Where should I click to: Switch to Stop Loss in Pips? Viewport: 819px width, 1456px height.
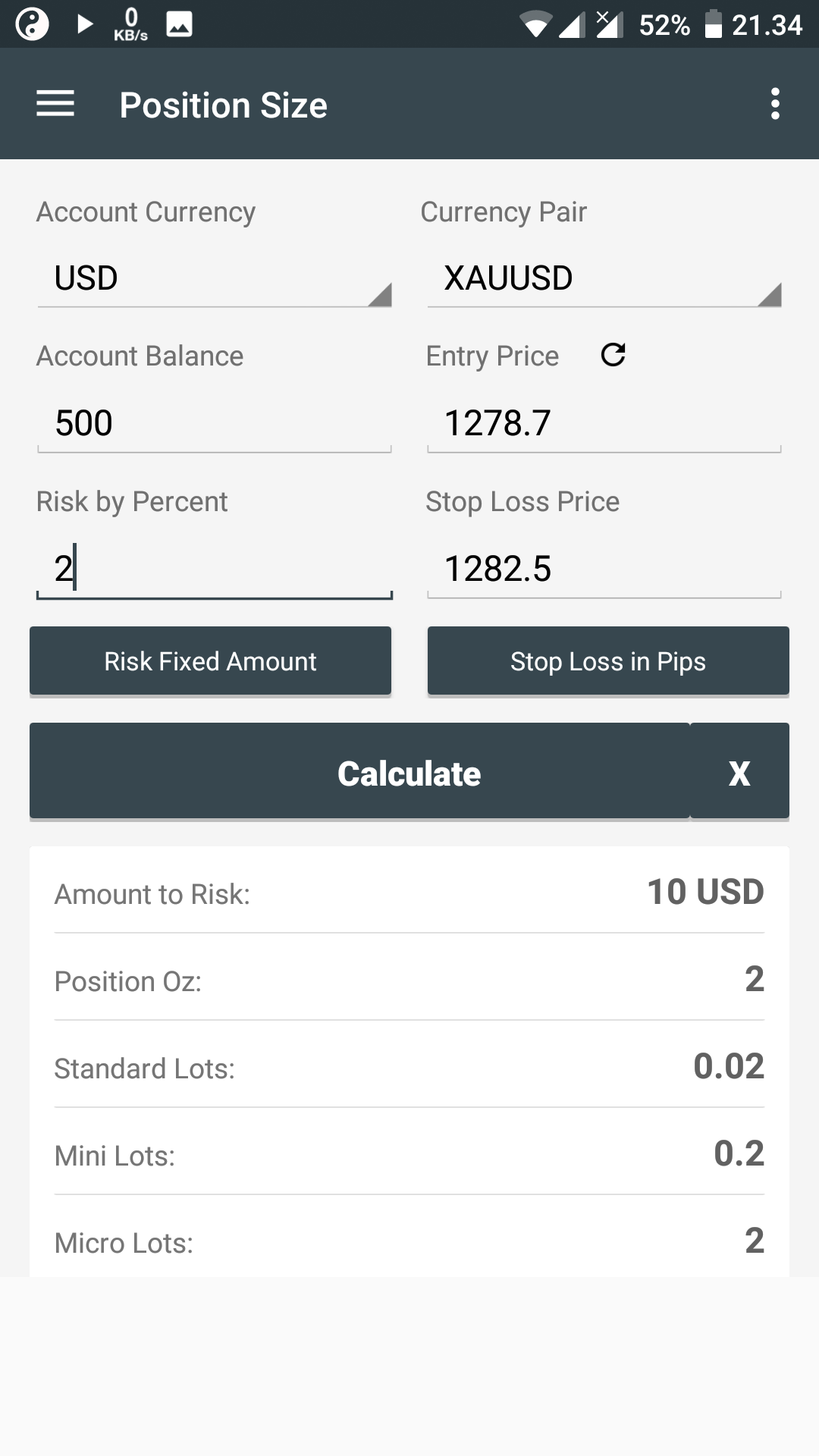(x=608, y=661)
